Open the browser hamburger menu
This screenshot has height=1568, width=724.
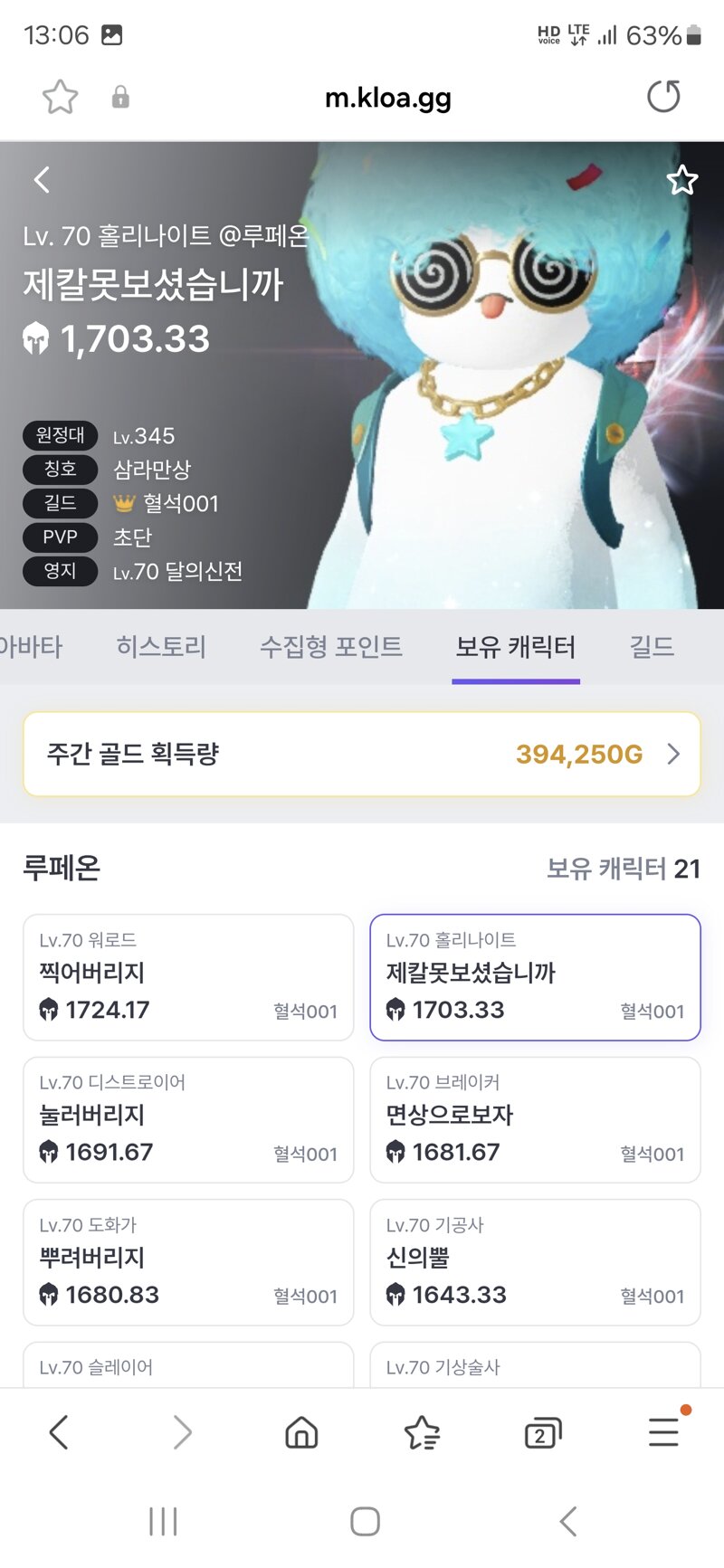coord(663,1432)
